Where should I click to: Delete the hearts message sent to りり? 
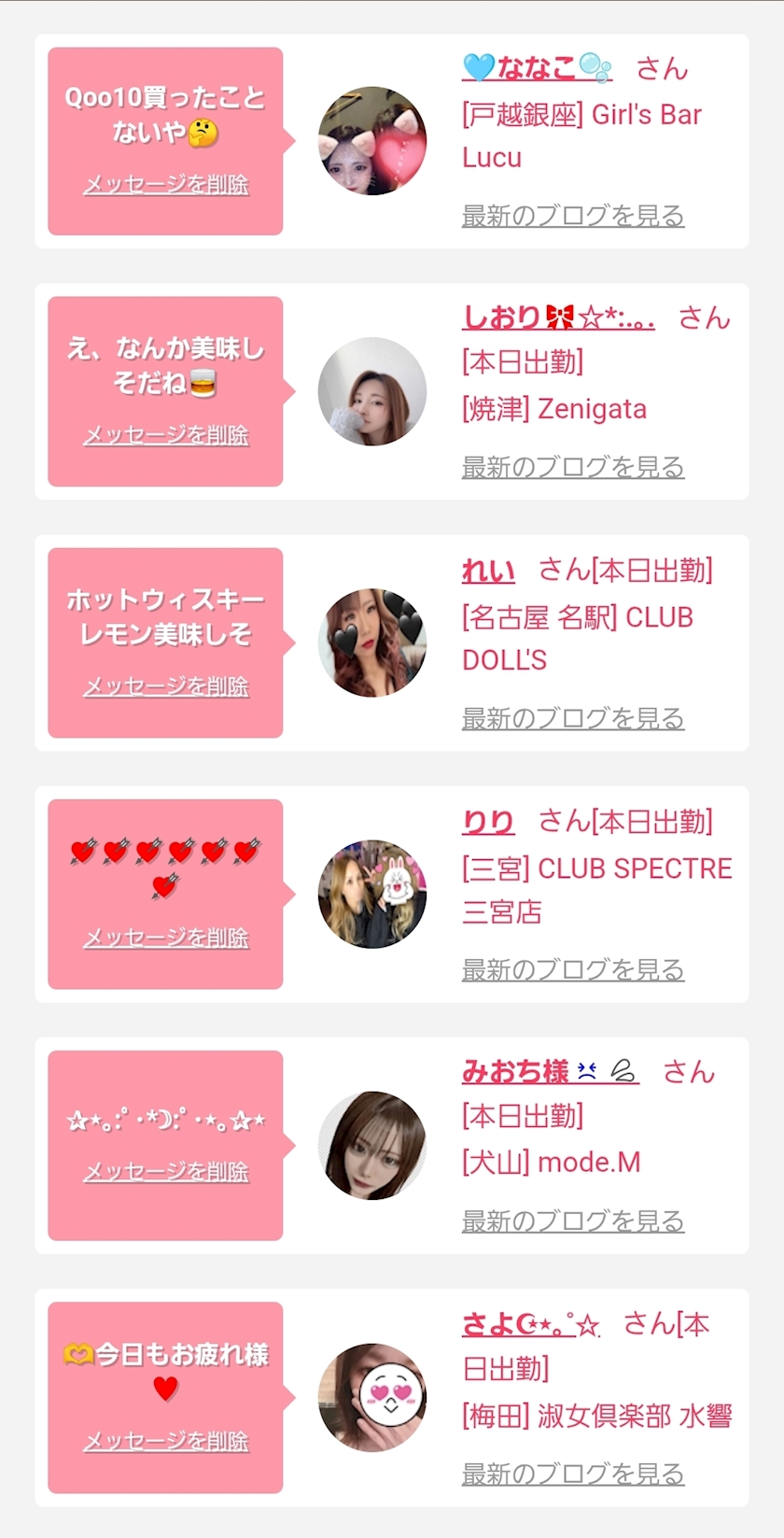tap(166, 938)
